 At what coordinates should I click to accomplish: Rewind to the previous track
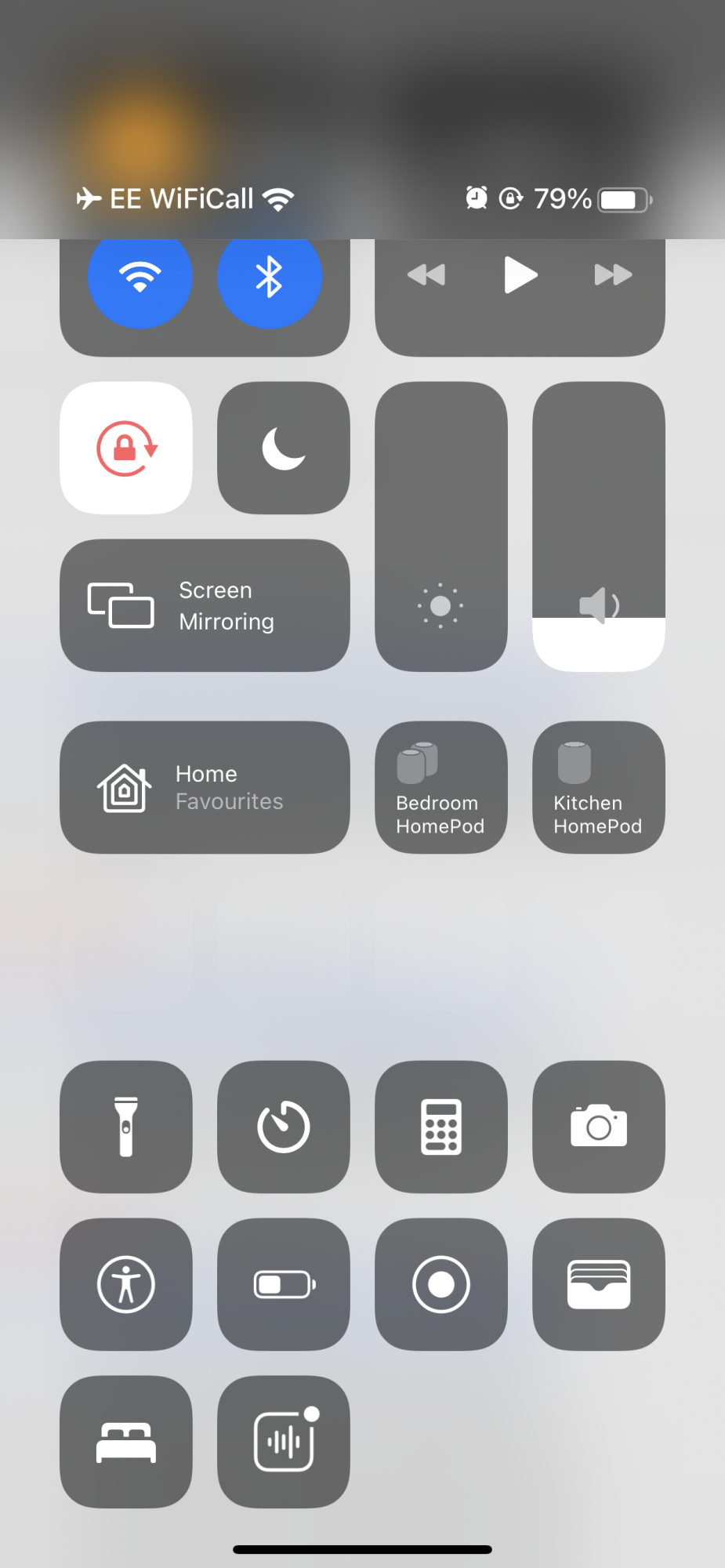click(x=426, y=275)
